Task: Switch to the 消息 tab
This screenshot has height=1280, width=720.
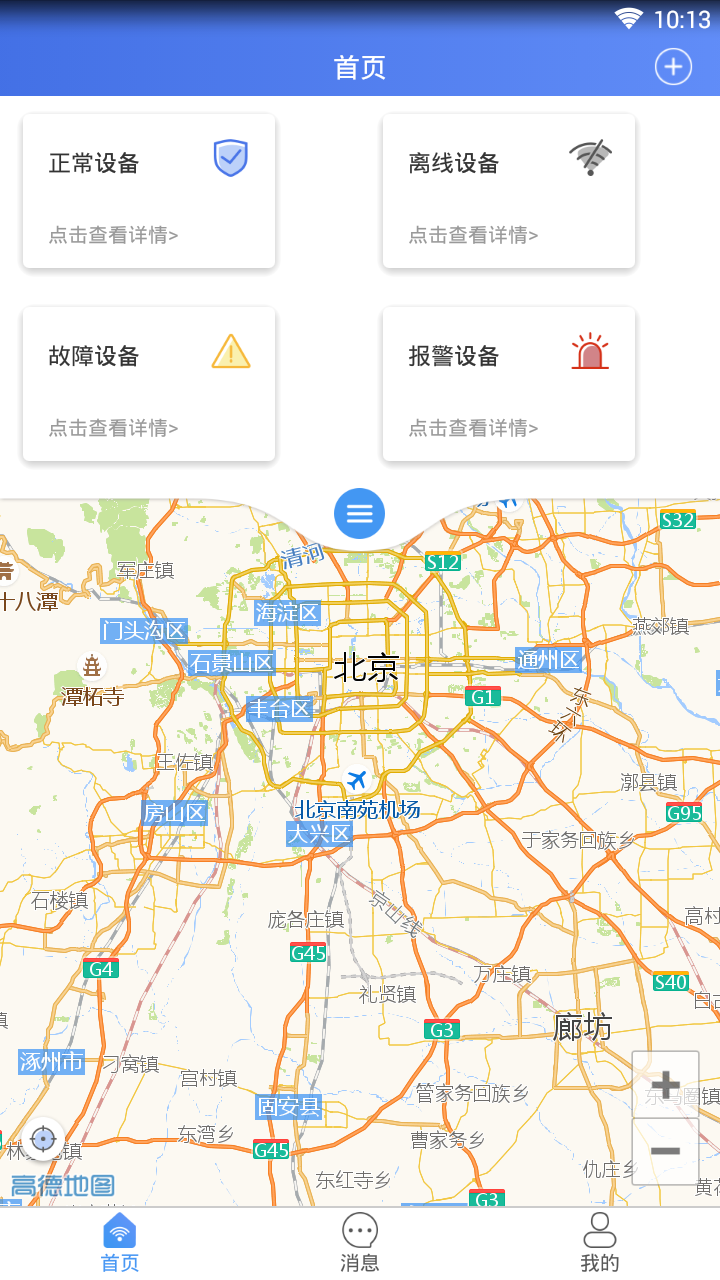Action: click(x=360, y=1243)
